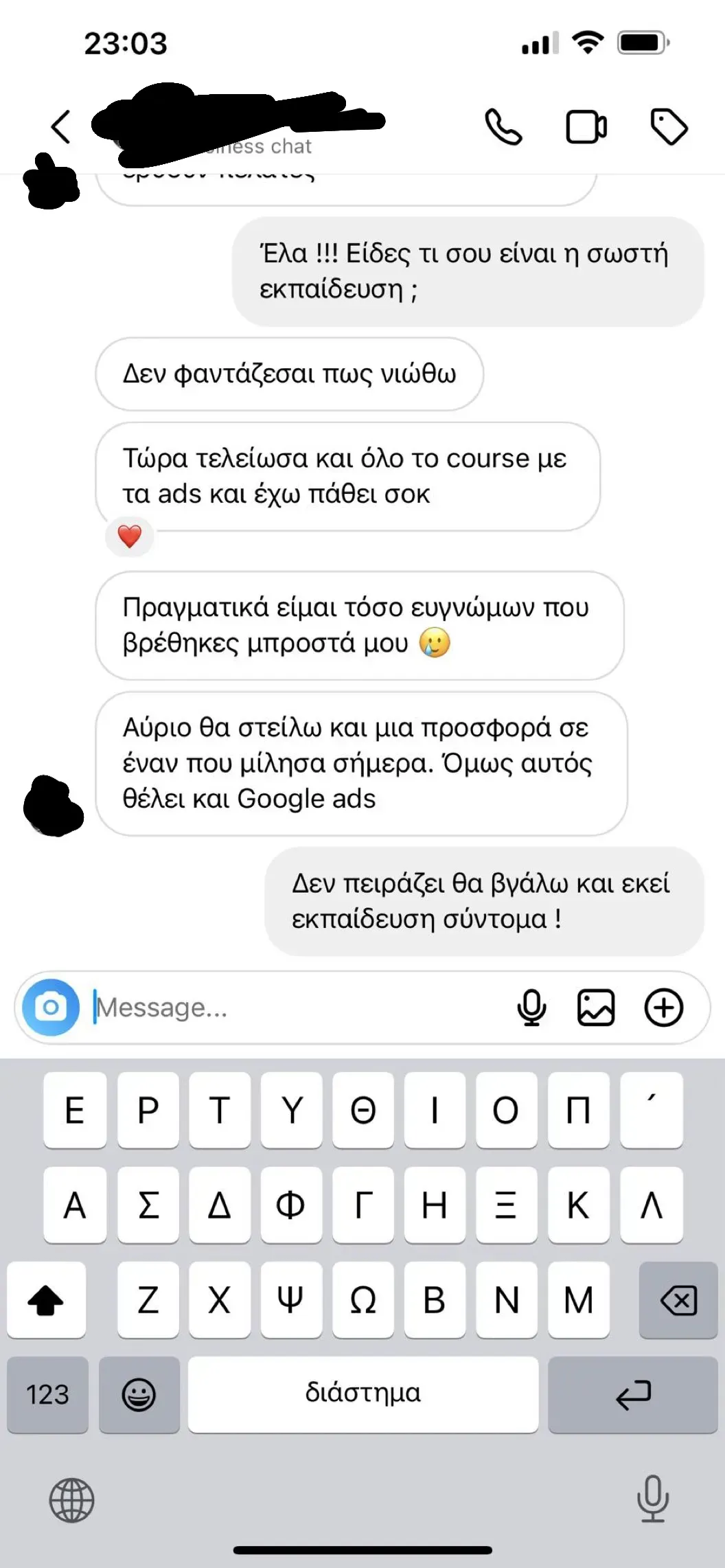725x1568 pixels.
Task: Attach a photo from gallery
Action: 596,1008
